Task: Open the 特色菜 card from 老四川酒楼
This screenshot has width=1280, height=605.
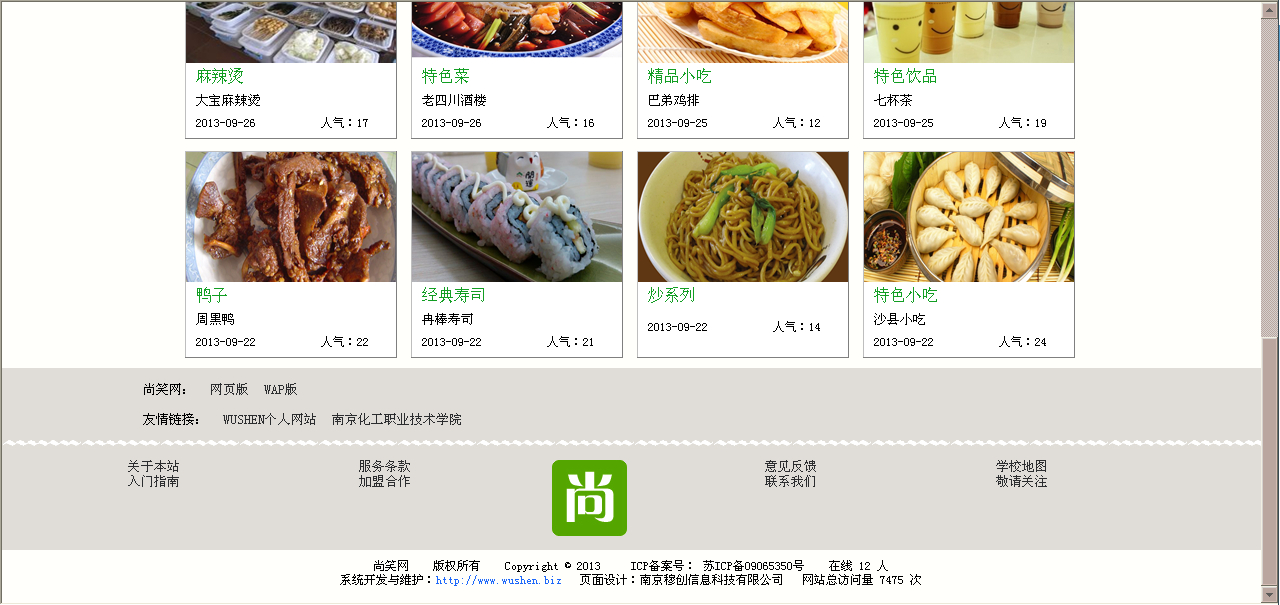Action: [445, 76]
